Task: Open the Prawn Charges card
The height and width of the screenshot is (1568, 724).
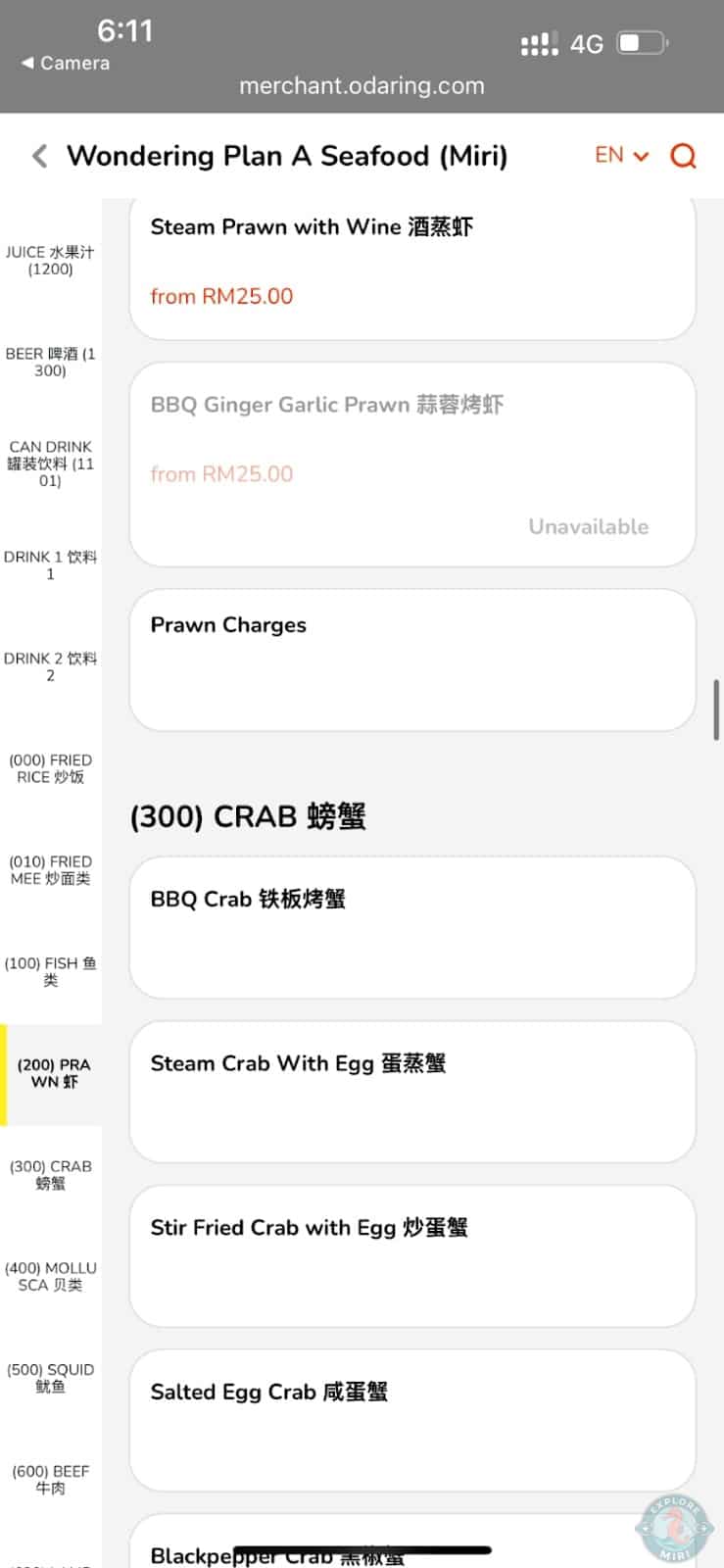Action: pyautogui.click(x=411, y=660)
